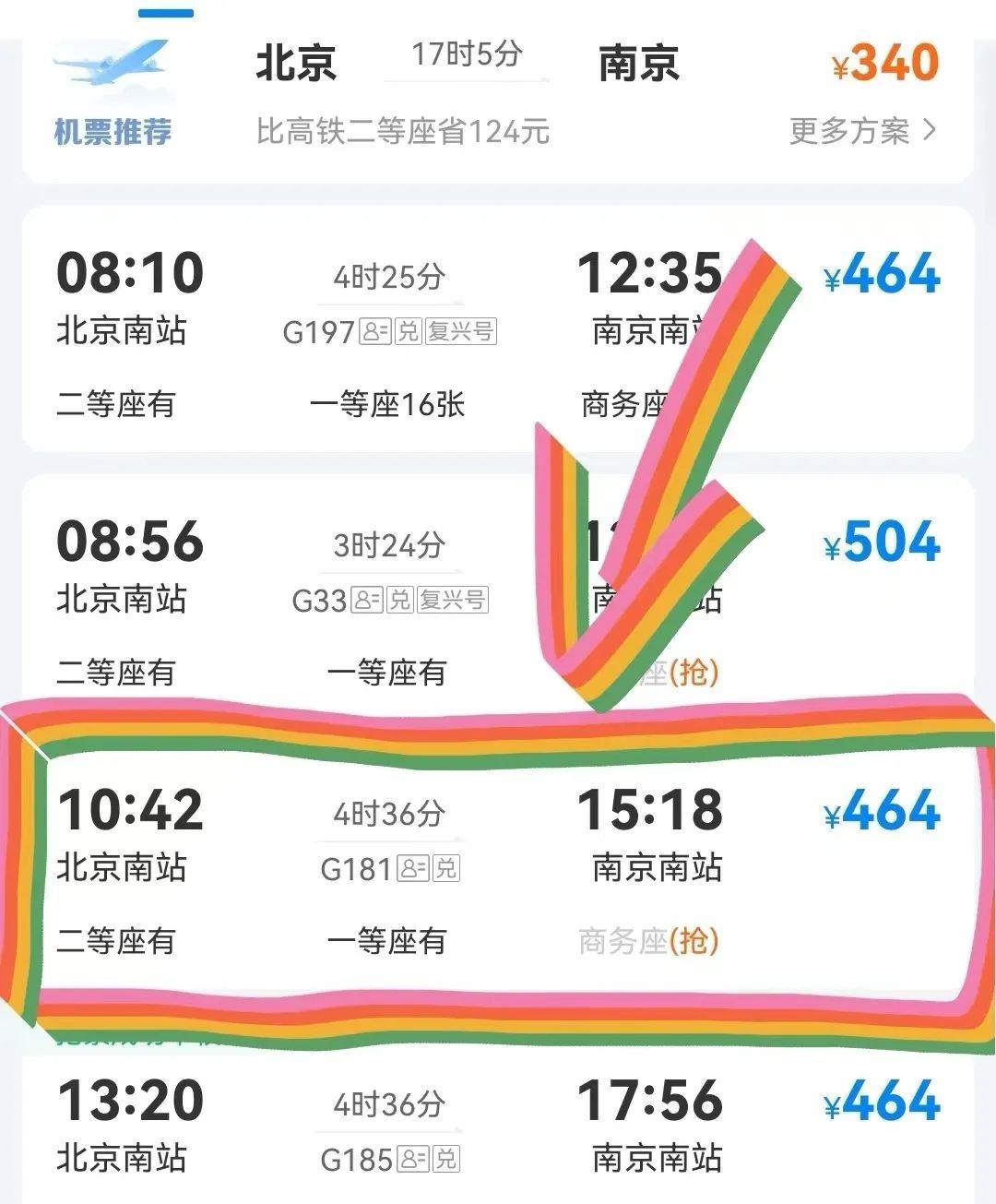996x1204 pixels.
Task: Click the 兑 icon beside train G33
Action: pos(402,601)
